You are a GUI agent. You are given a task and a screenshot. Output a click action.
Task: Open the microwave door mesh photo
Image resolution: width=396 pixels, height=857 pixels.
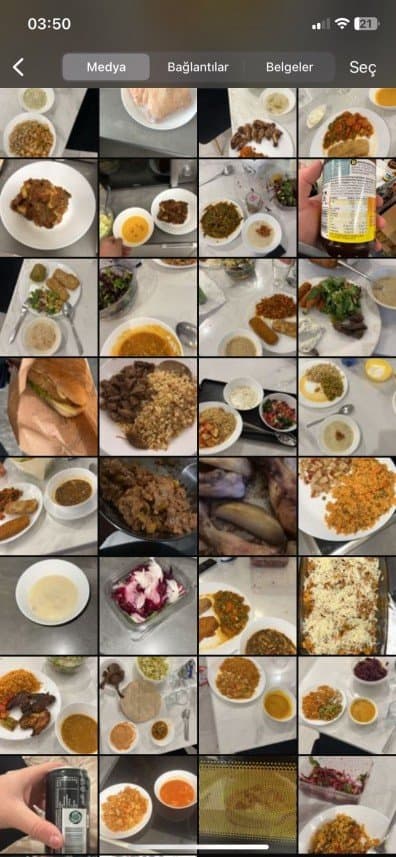pyautogui.click(x=247, y=805)
